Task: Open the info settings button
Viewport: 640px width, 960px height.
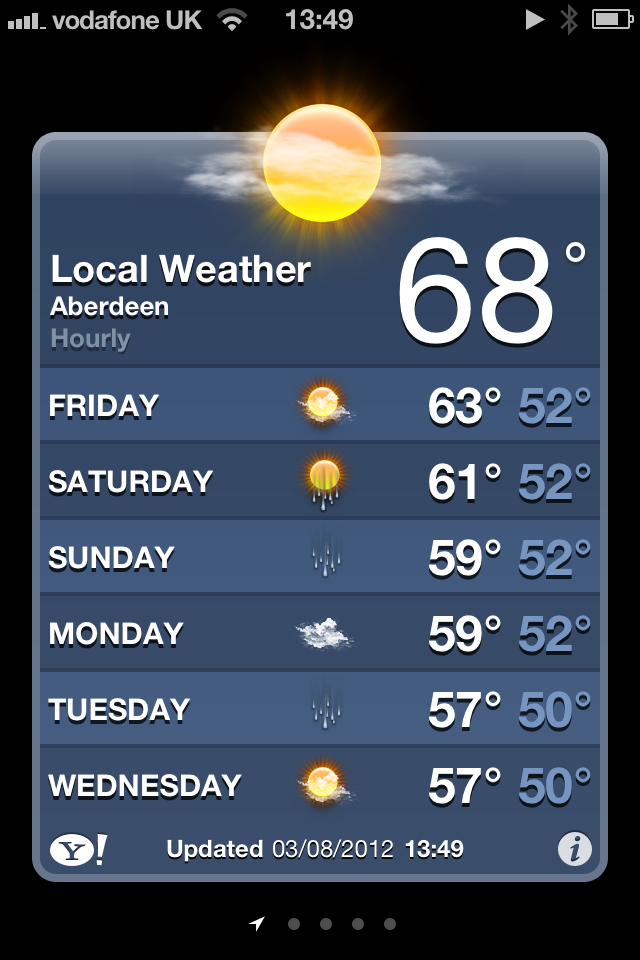Action: [x=574, y=850]
